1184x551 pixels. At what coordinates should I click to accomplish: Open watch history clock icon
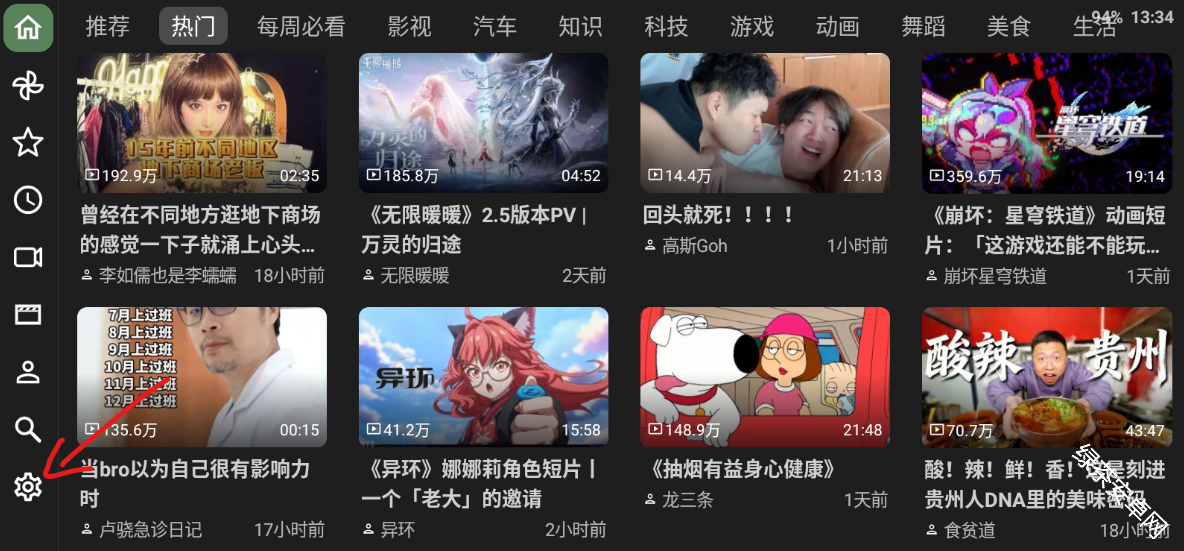(28, 200)
